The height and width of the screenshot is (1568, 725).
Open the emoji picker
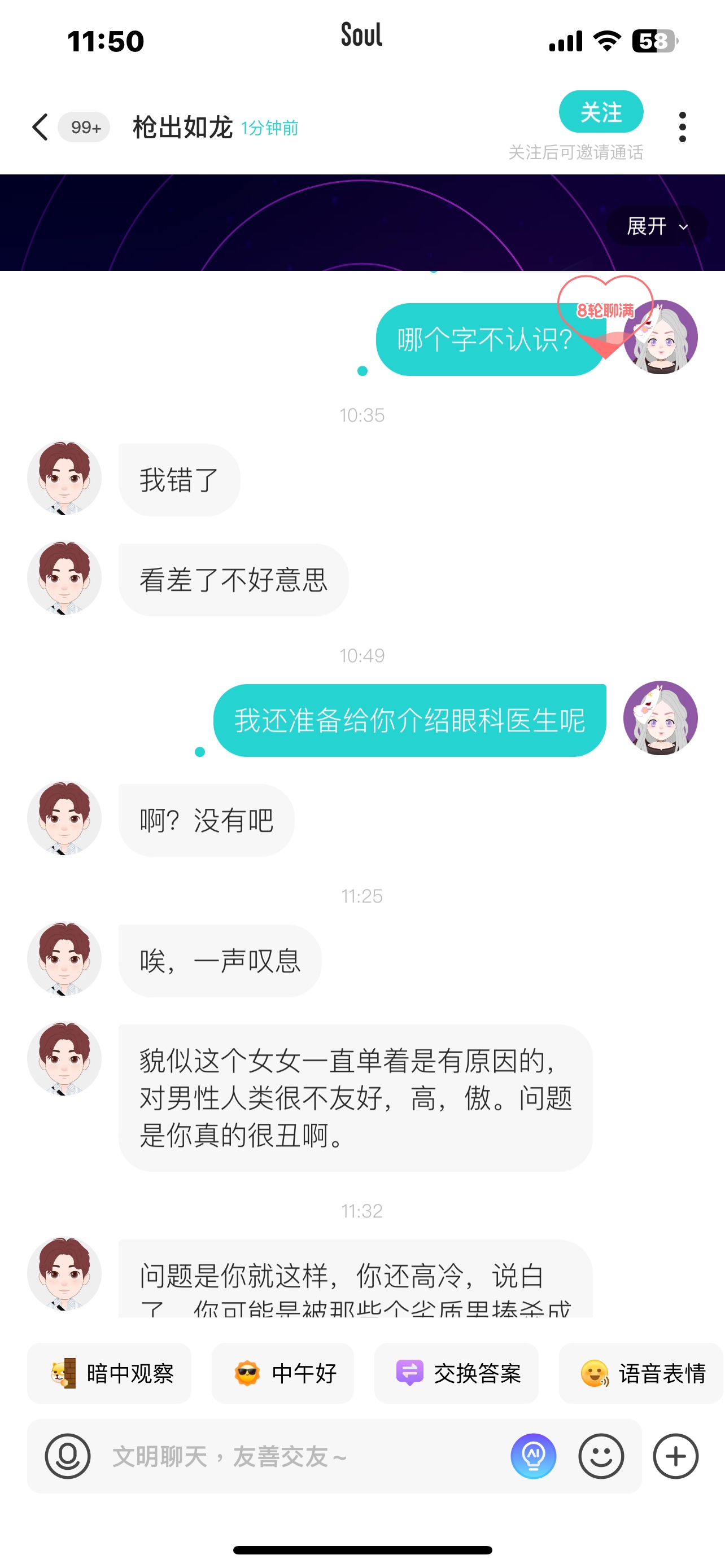[x=601, y=1456]
